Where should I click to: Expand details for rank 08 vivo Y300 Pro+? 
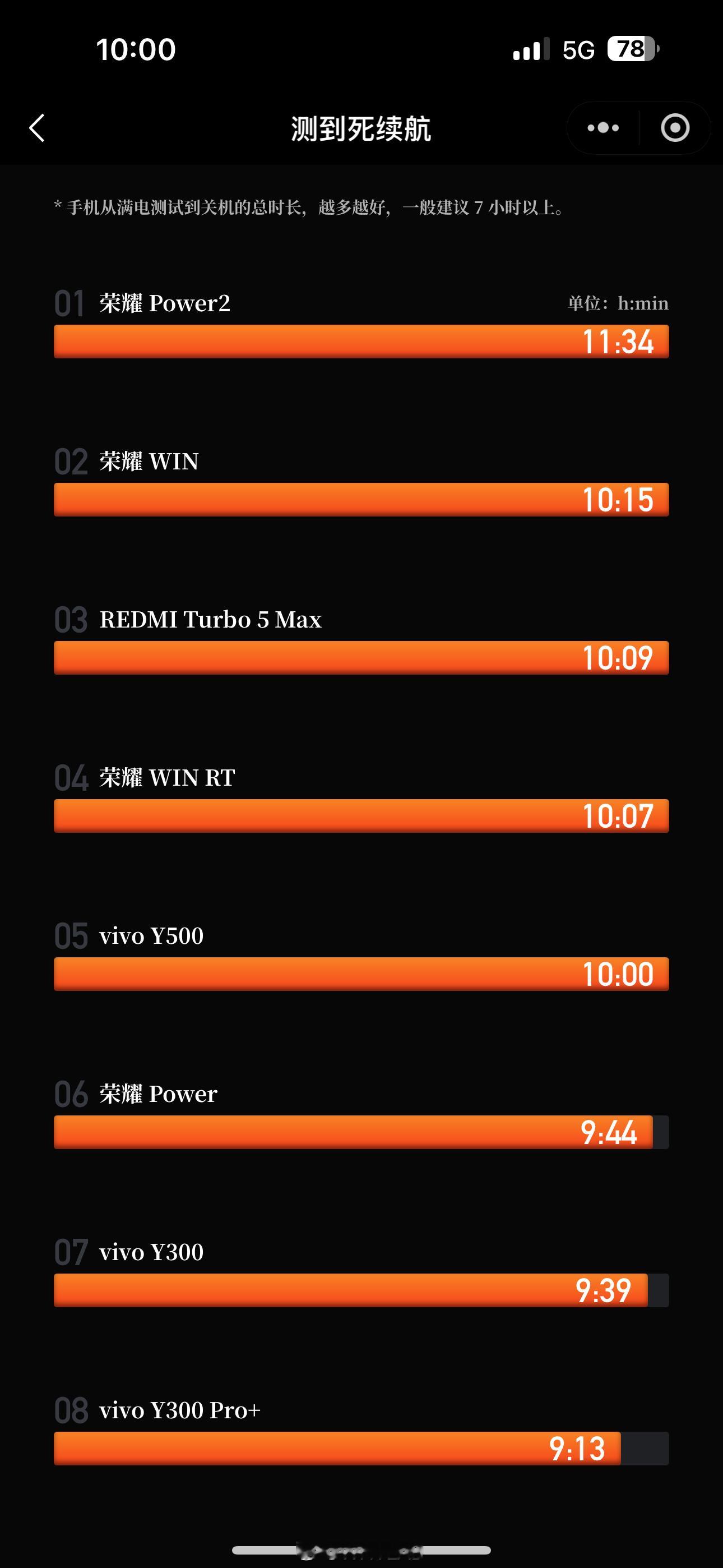[x=179, y=1410]
